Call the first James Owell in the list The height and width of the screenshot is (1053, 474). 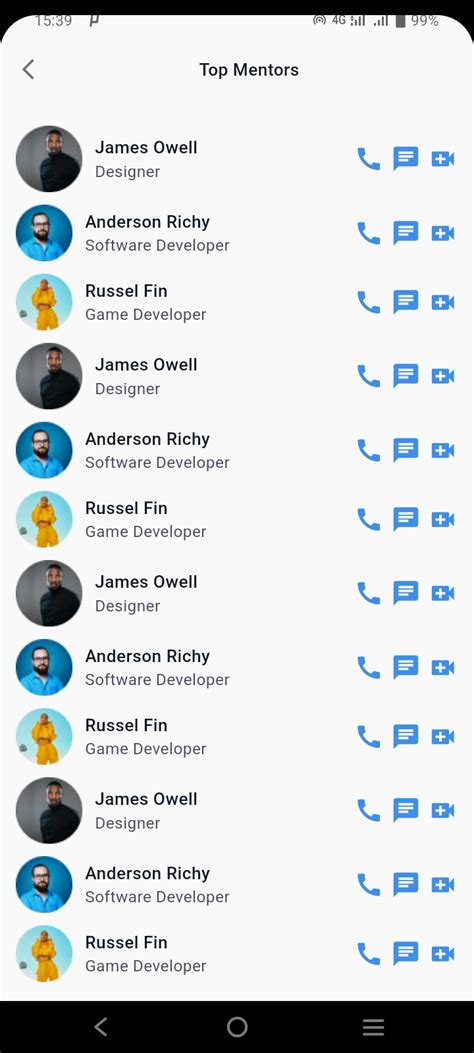coord(369,159)
